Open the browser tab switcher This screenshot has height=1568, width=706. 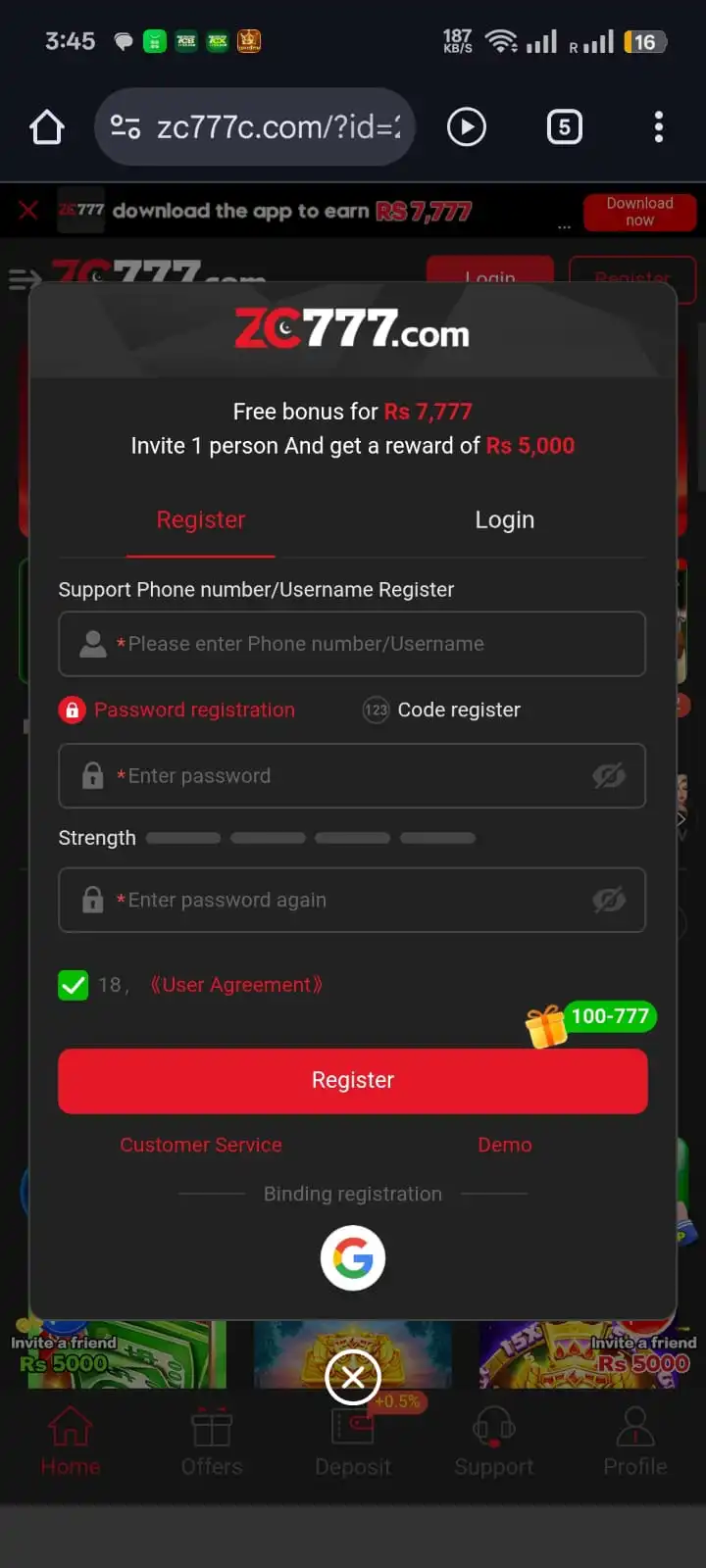[x=564, y=127]
